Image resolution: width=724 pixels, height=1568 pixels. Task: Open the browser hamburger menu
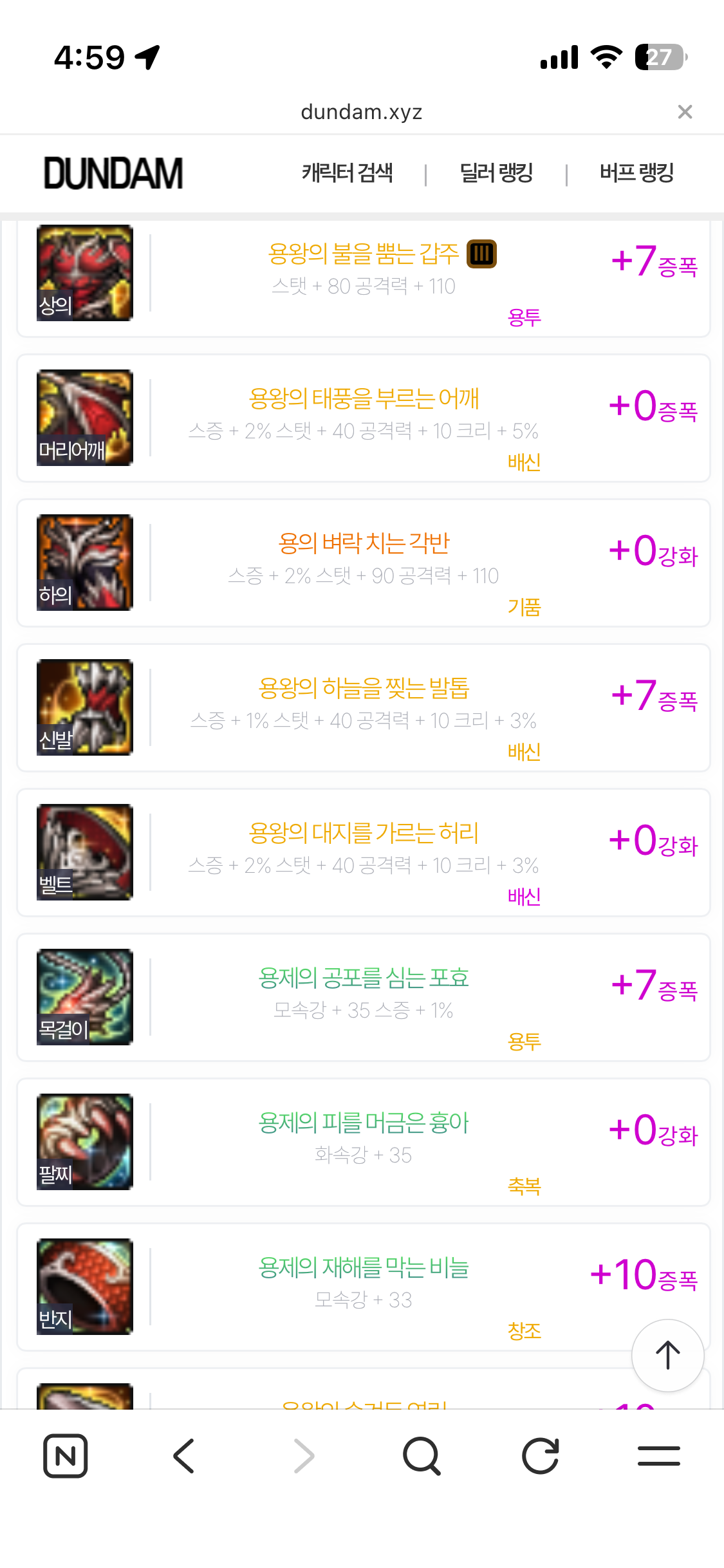point(658,1455)
